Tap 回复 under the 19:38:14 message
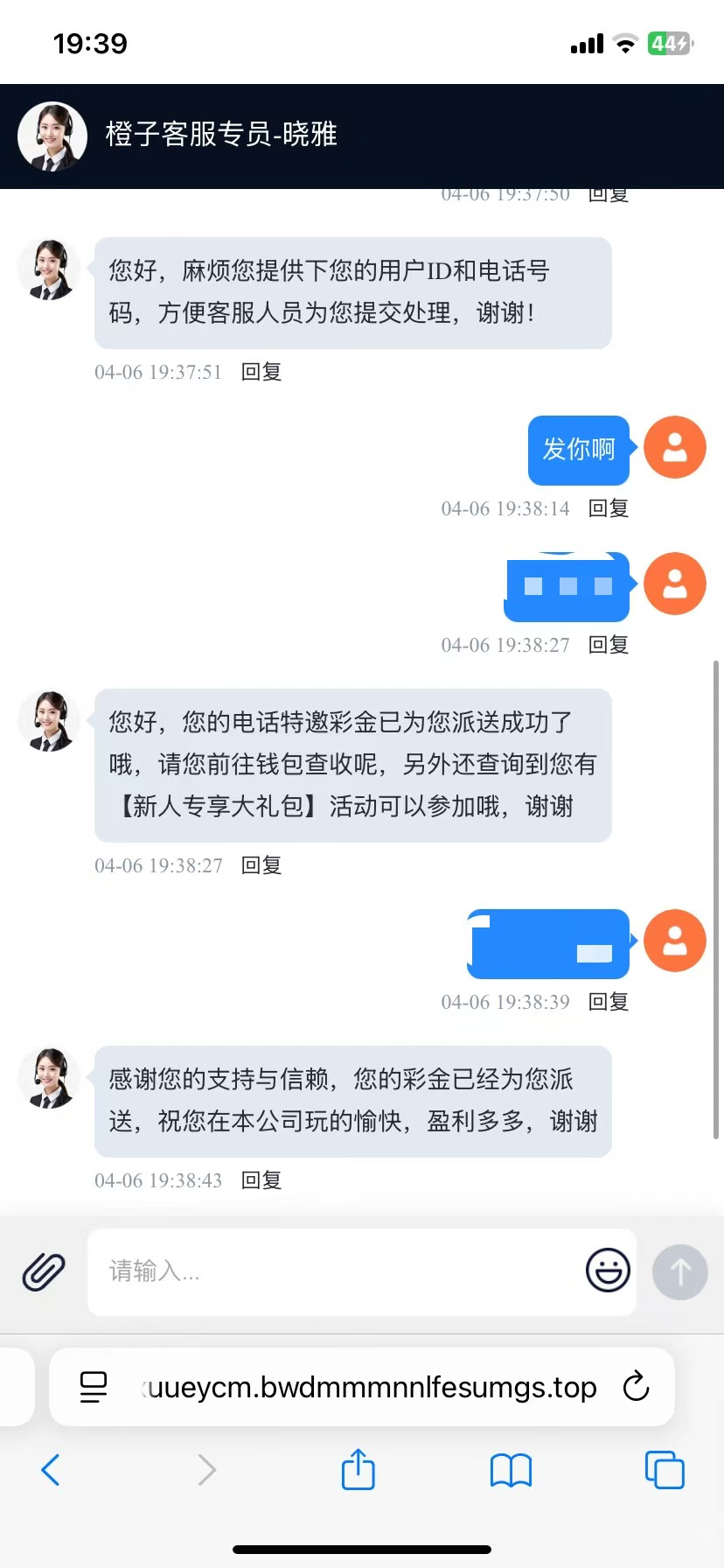 pos(607,507)
